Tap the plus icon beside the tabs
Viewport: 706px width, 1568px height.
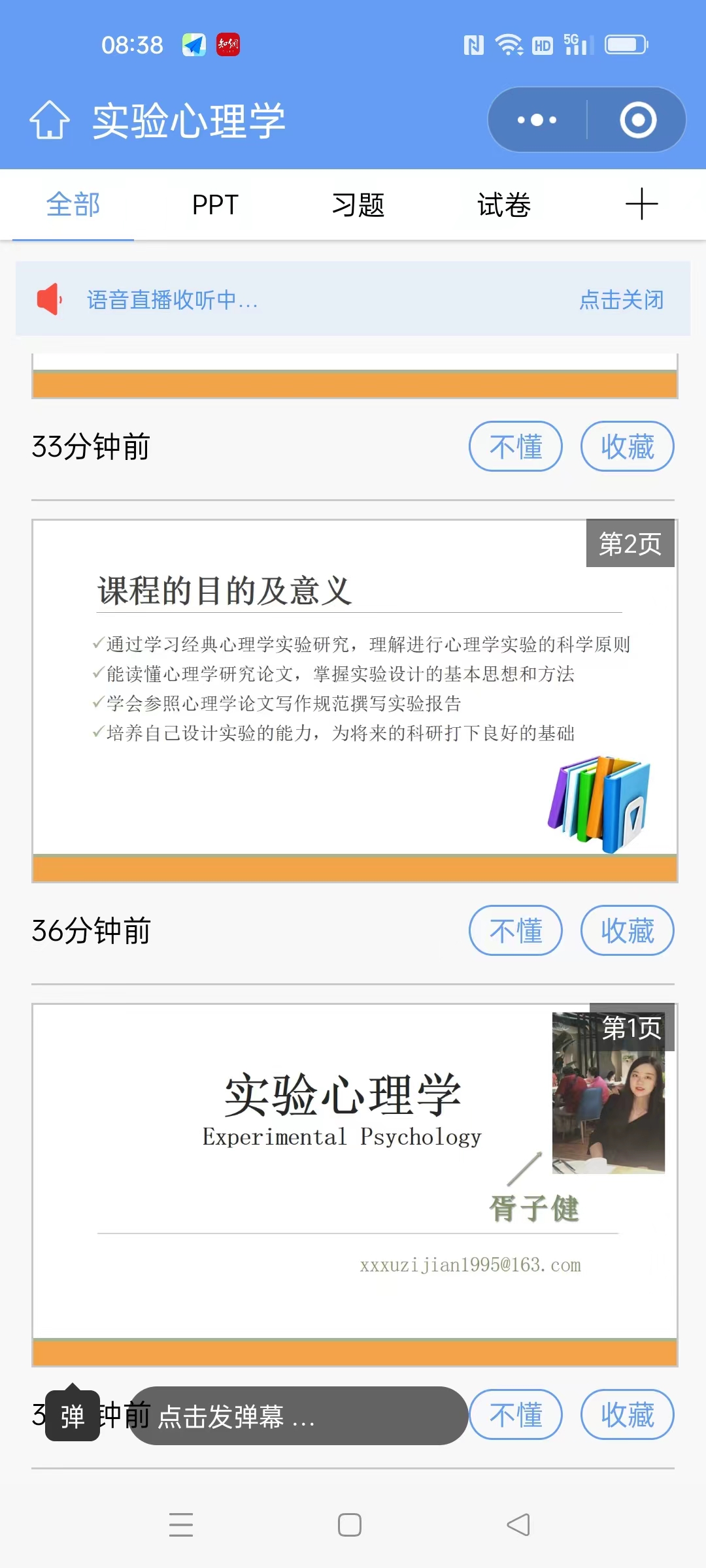pos(641,204)
